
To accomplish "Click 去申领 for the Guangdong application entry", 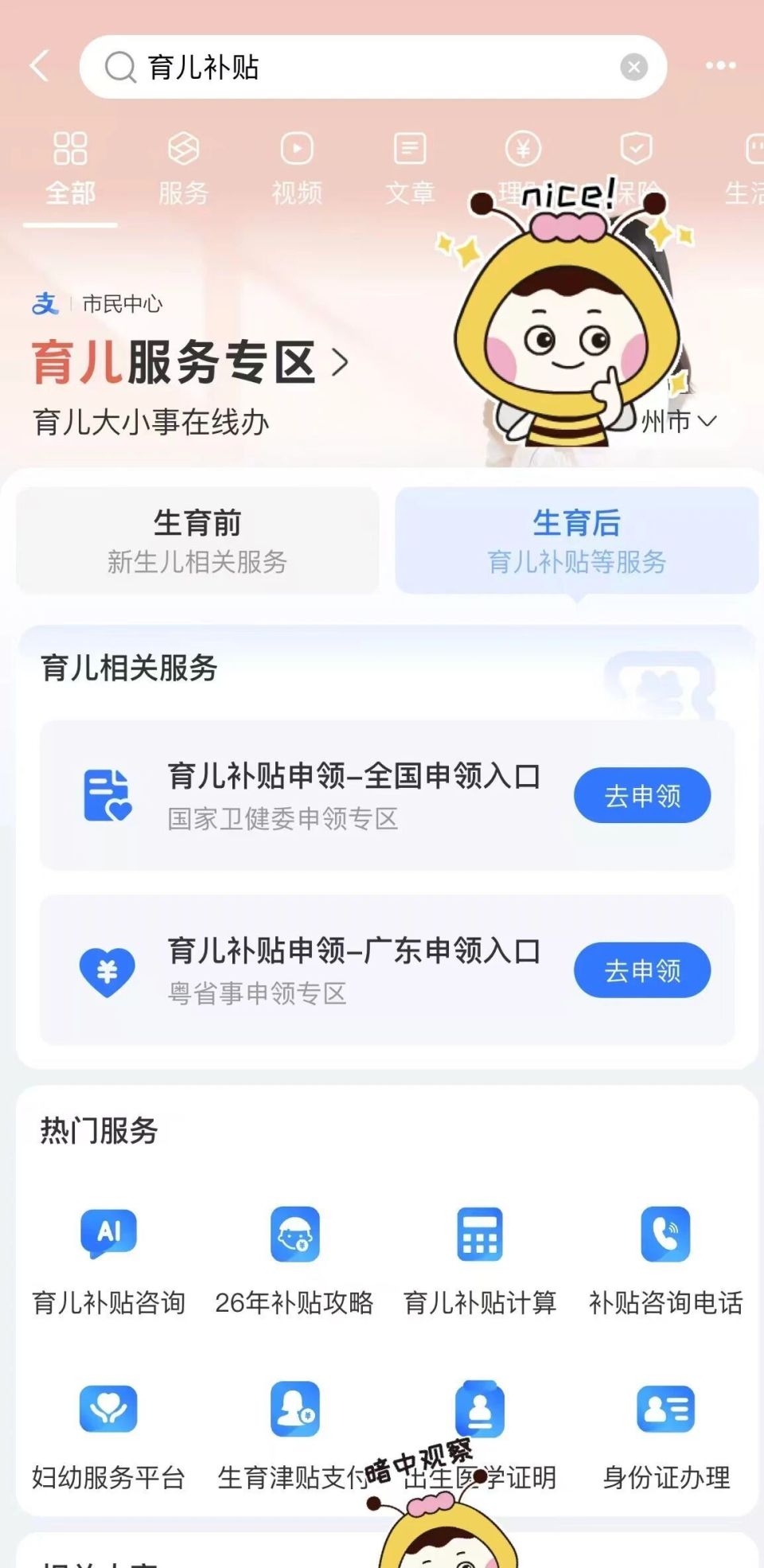I will point(641,969).
